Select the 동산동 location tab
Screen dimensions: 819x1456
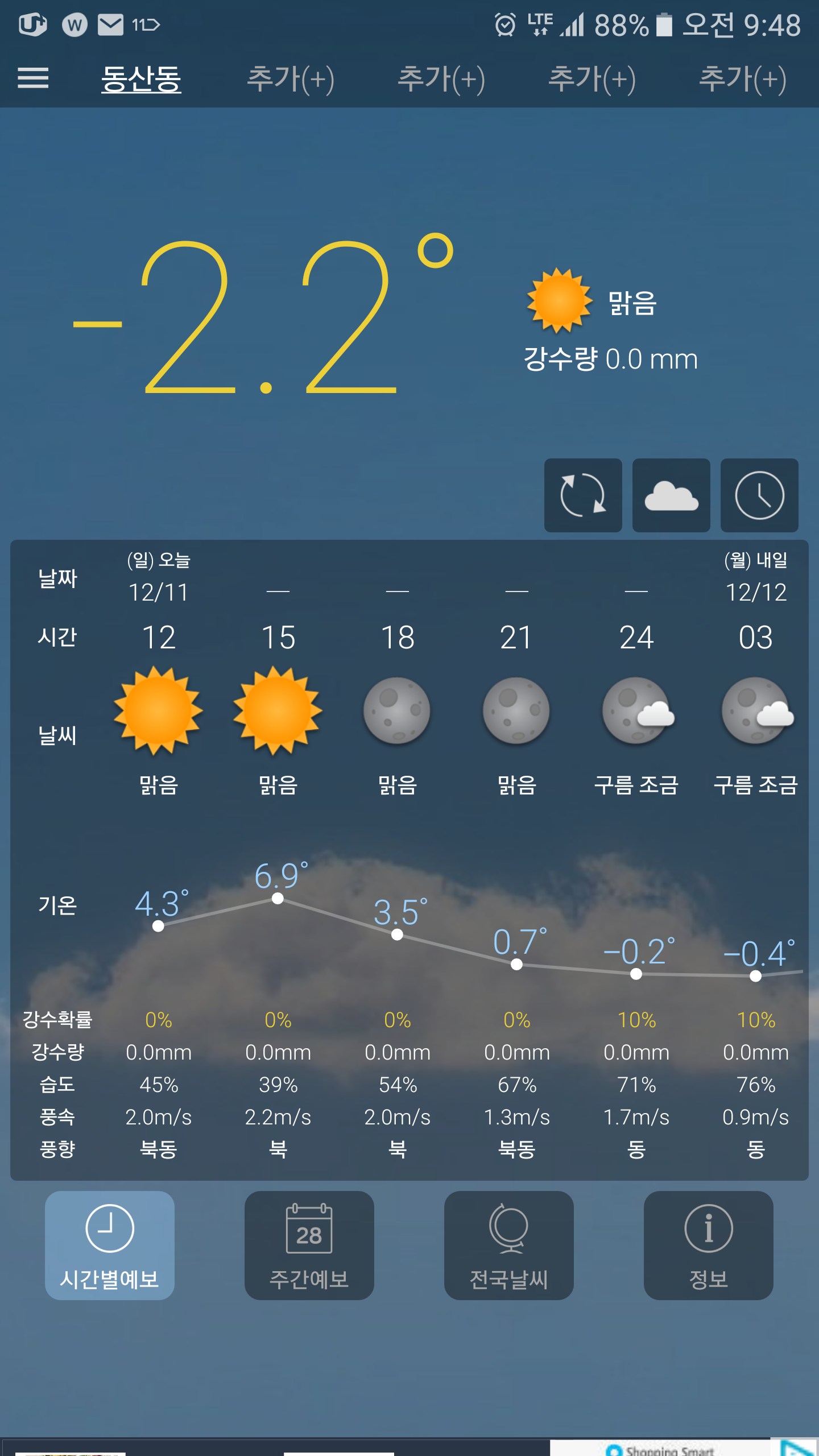pos(141,78)
